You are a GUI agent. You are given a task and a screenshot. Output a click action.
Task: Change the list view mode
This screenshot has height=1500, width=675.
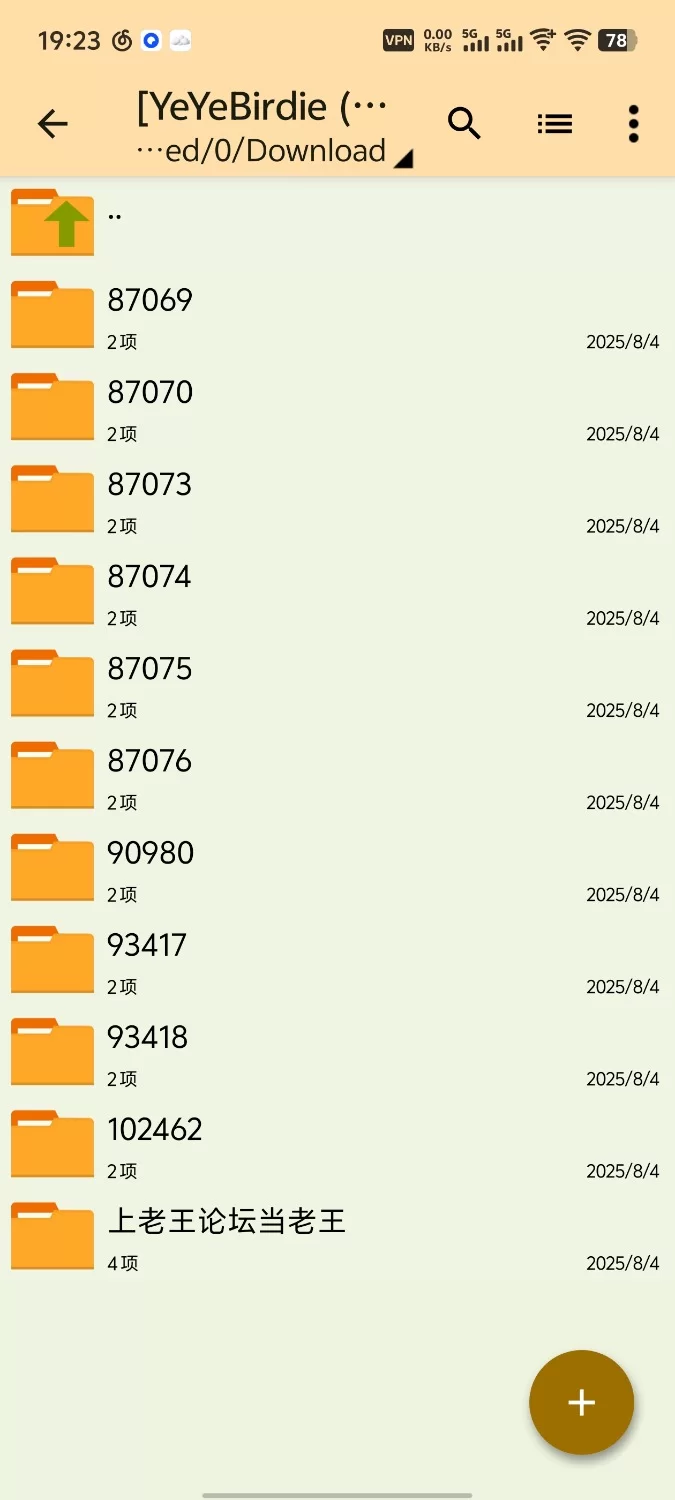click(x=554, y=124)
